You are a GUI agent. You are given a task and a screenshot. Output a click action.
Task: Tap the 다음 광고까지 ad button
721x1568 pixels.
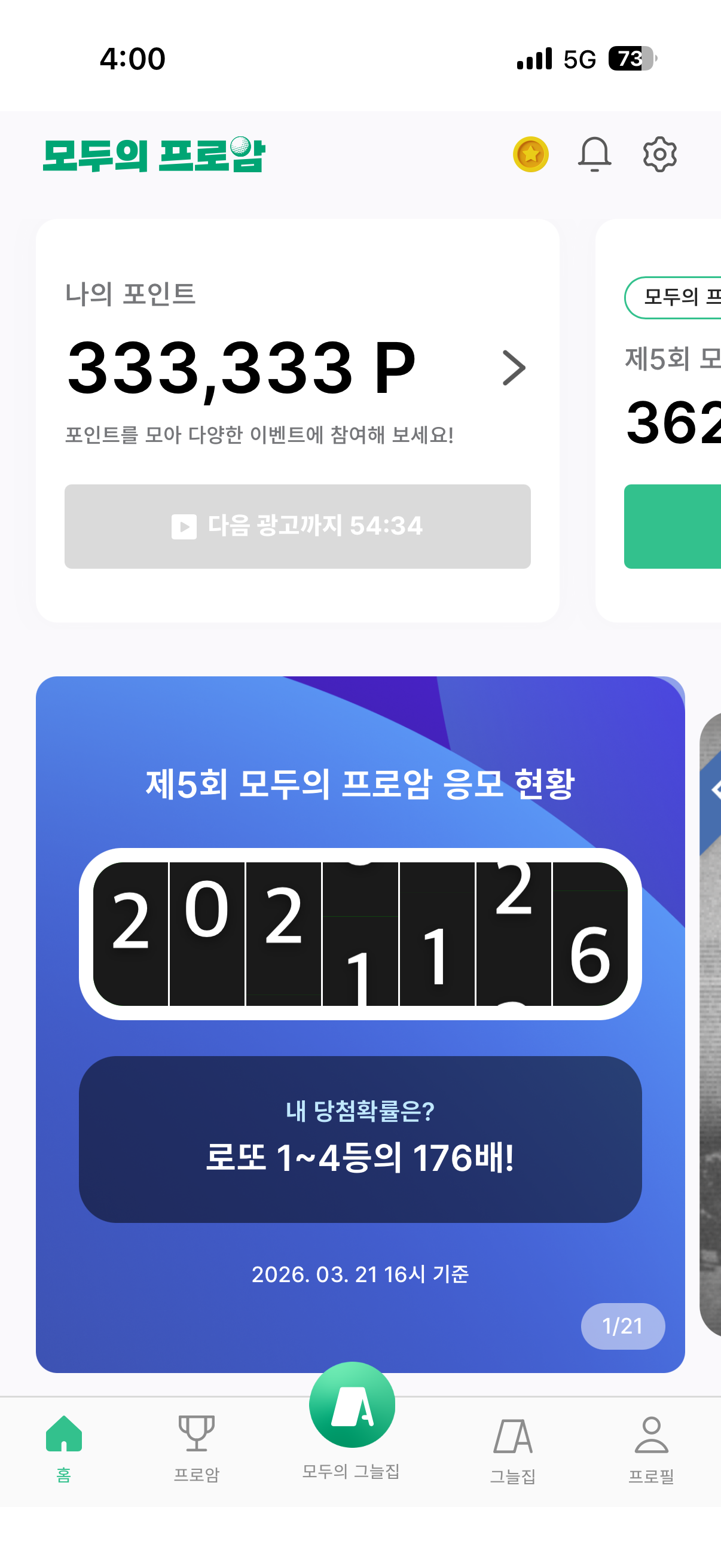pos(298,526)
